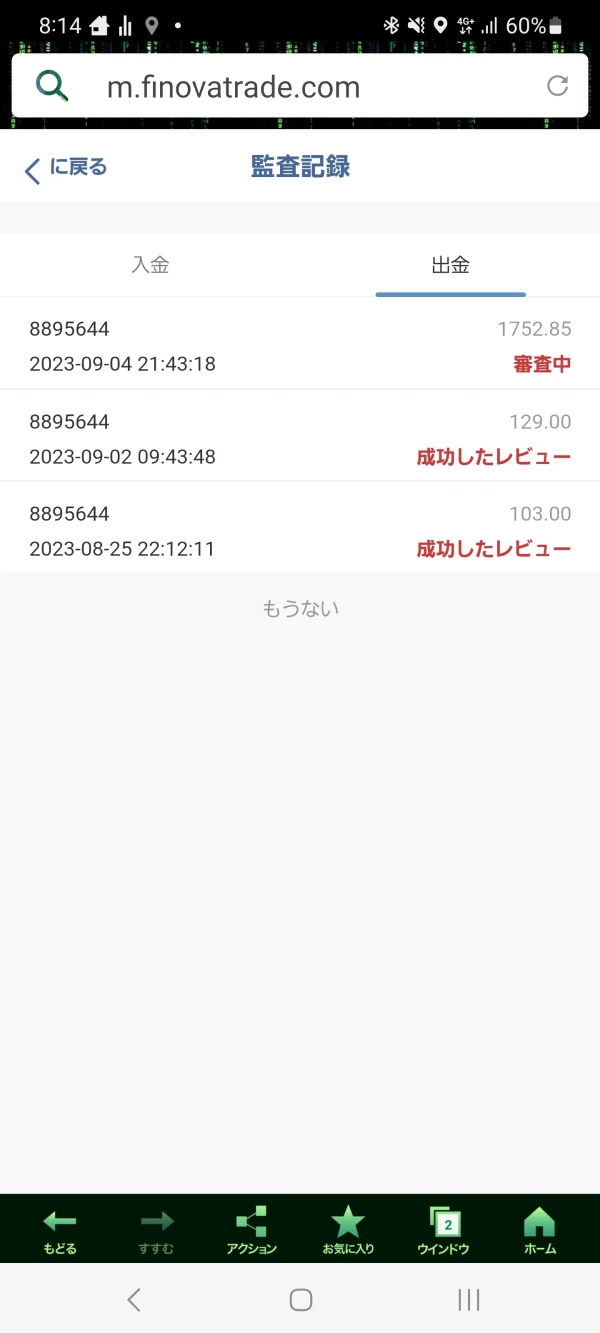Go to the browser ホーム page
The image size is (600, 1333).
tap(539, 1230)
